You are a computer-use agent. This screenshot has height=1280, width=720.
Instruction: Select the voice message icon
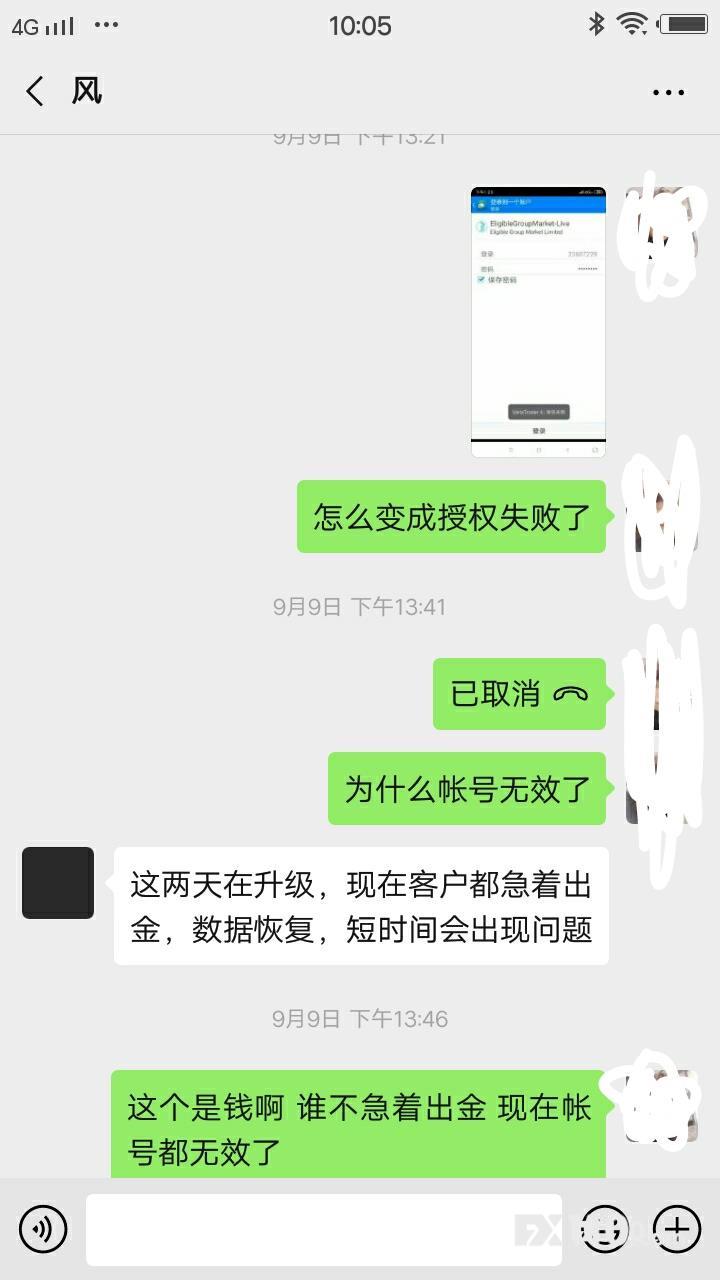tap(41, 1229)
